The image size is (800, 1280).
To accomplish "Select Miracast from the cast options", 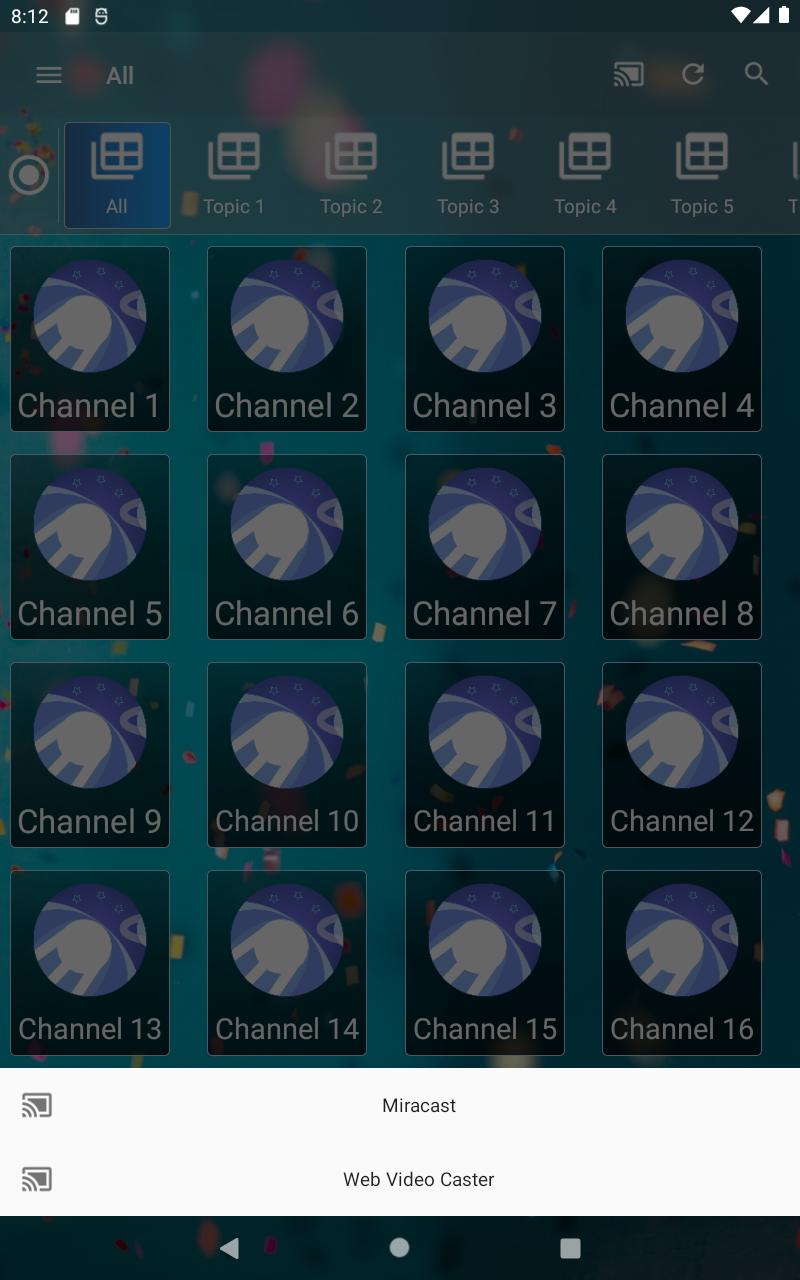I will point(418,1105).
